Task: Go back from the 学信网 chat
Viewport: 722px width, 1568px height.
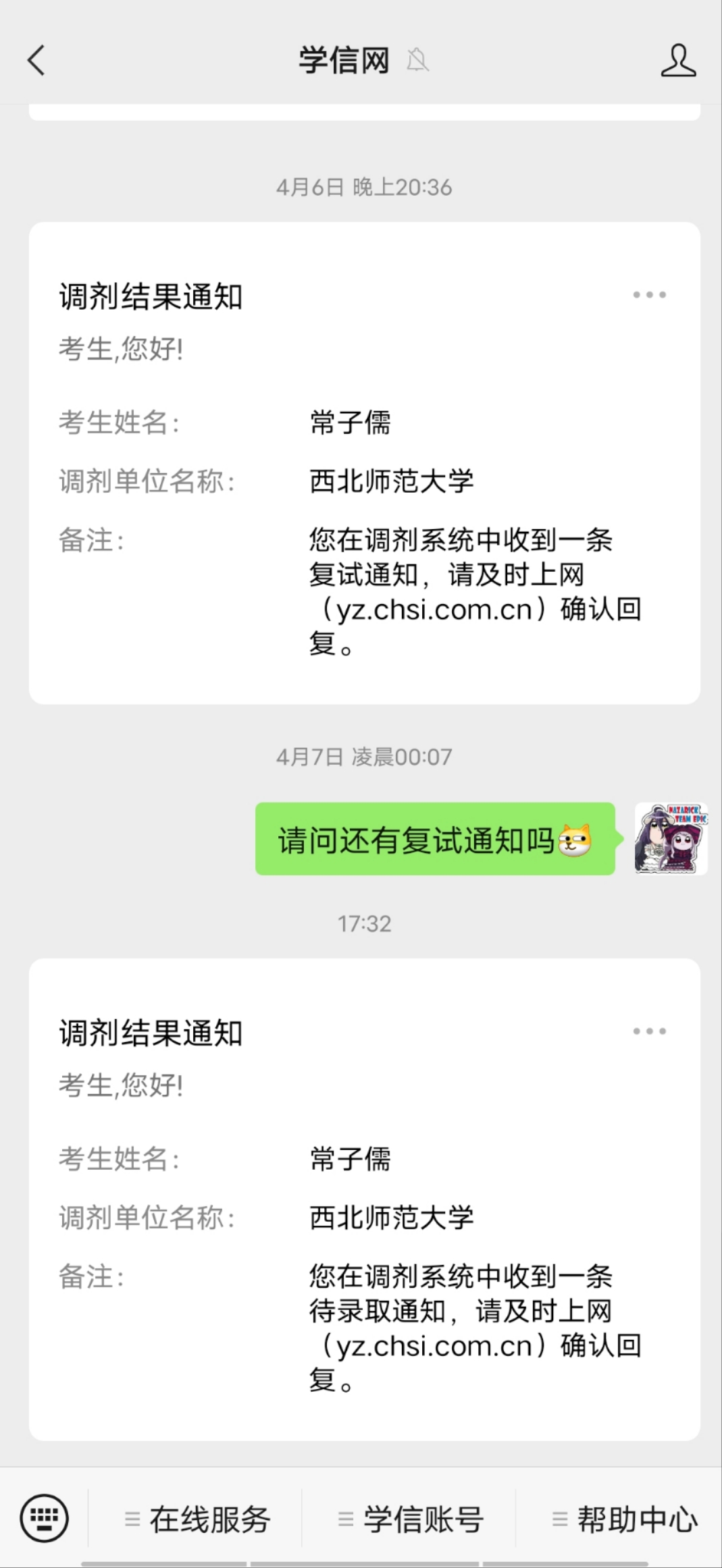Action: coord(36,61)
